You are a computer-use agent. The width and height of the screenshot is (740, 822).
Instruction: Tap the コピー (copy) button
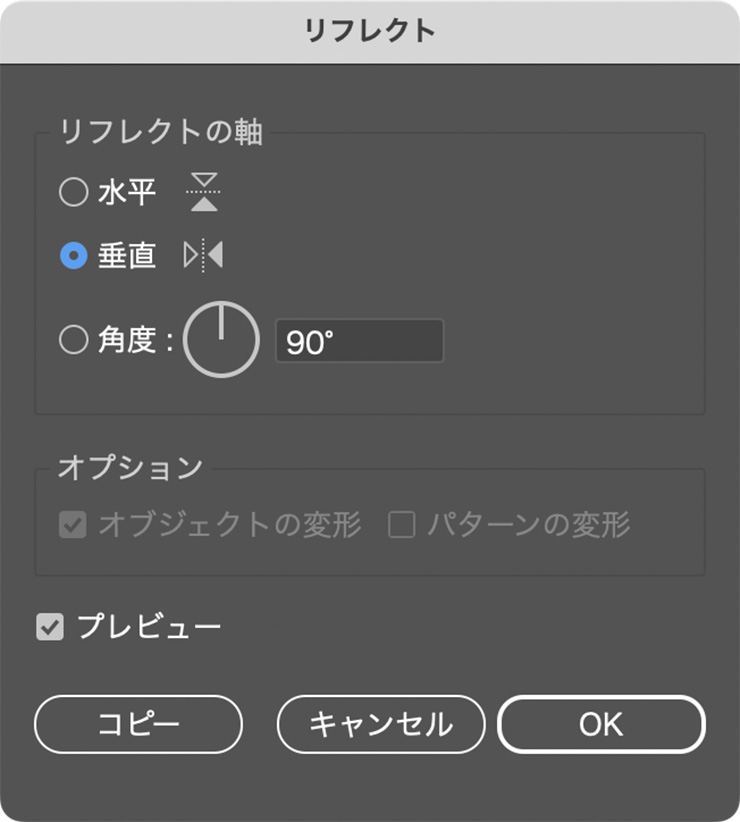pos(138,724)
